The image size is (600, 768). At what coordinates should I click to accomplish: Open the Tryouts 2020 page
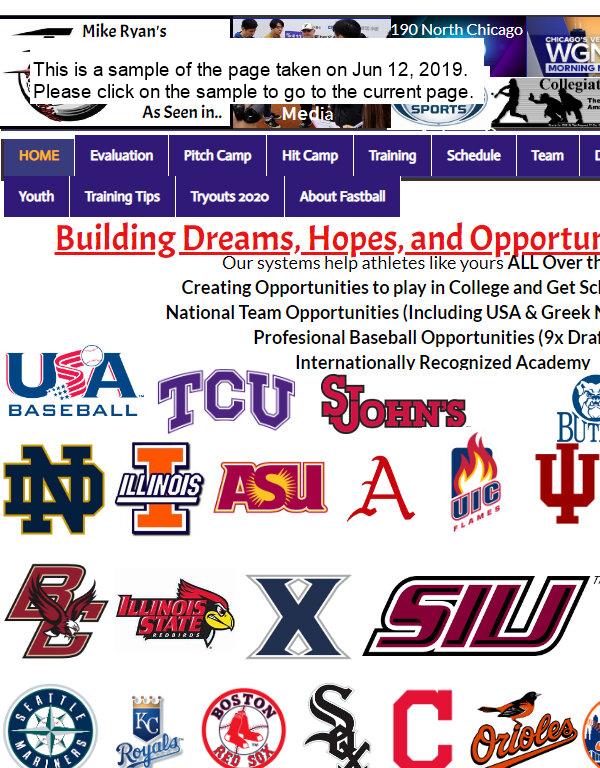230,197
